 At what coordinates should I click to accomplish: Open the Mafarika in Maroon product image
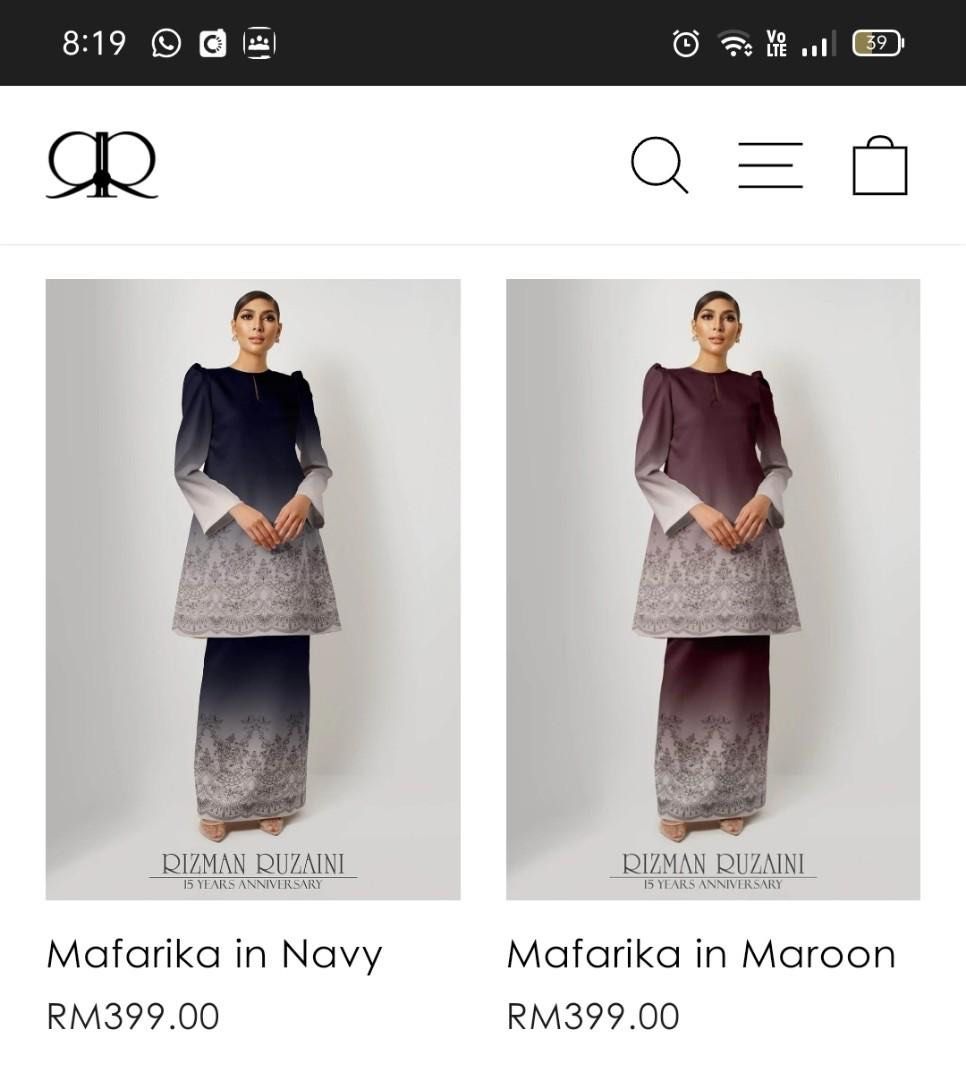(713, 589)
